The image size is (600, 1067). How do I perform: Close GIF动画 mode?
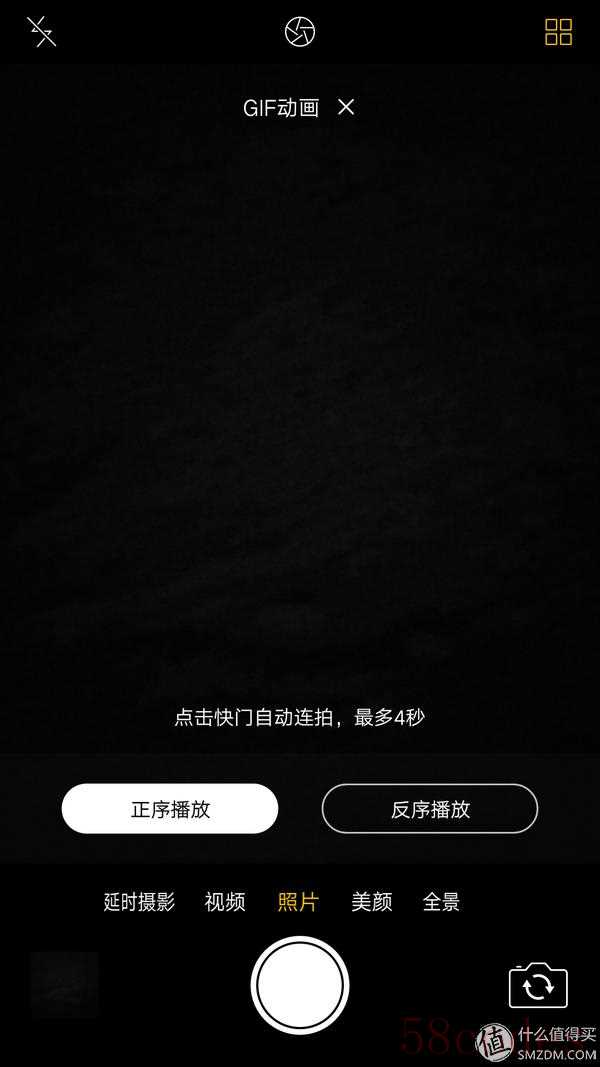tap(346, 107)
